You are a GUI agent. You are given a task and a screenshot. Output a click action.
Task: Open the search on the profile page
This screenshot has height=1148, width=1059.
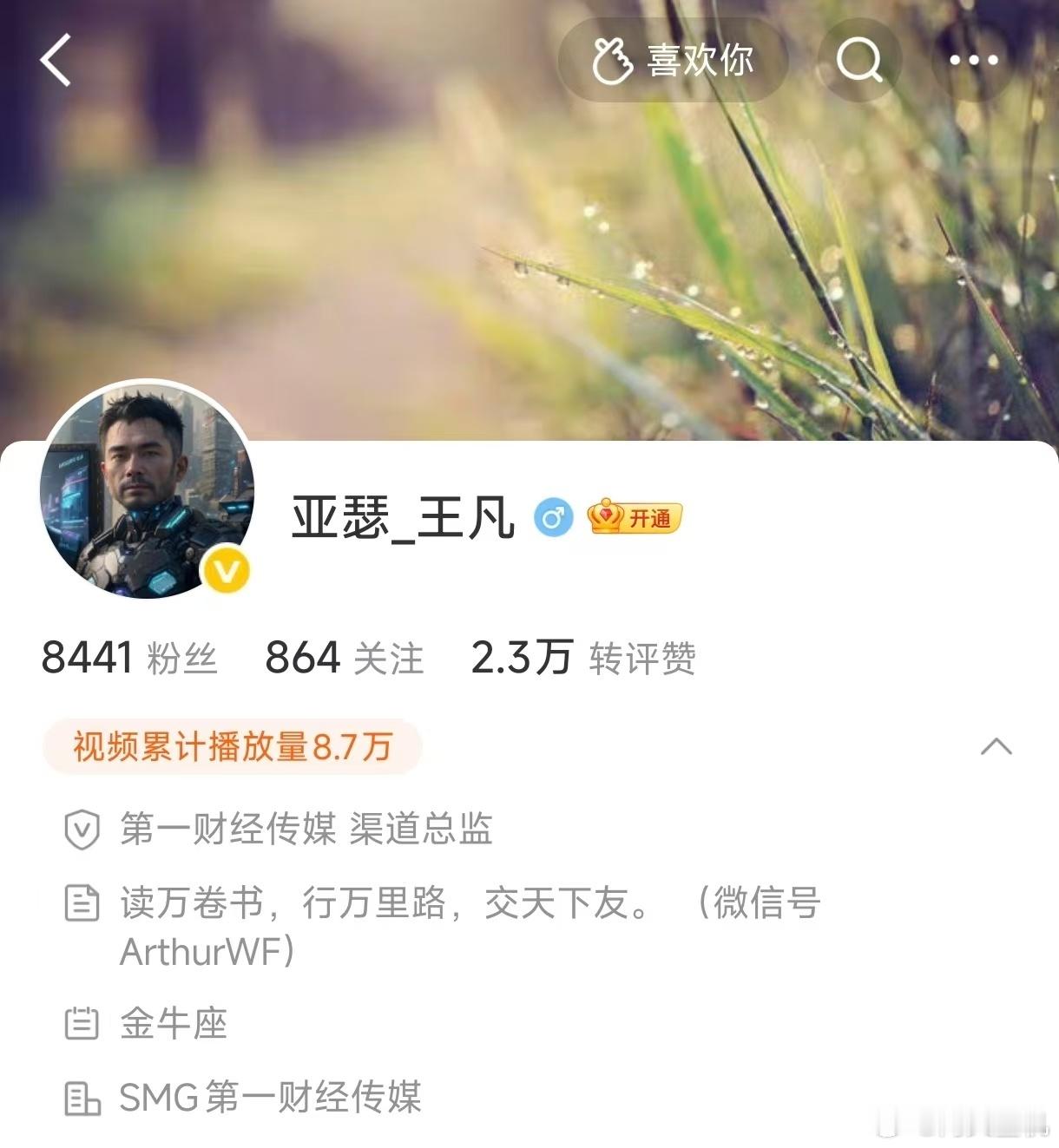pos(859,61)
